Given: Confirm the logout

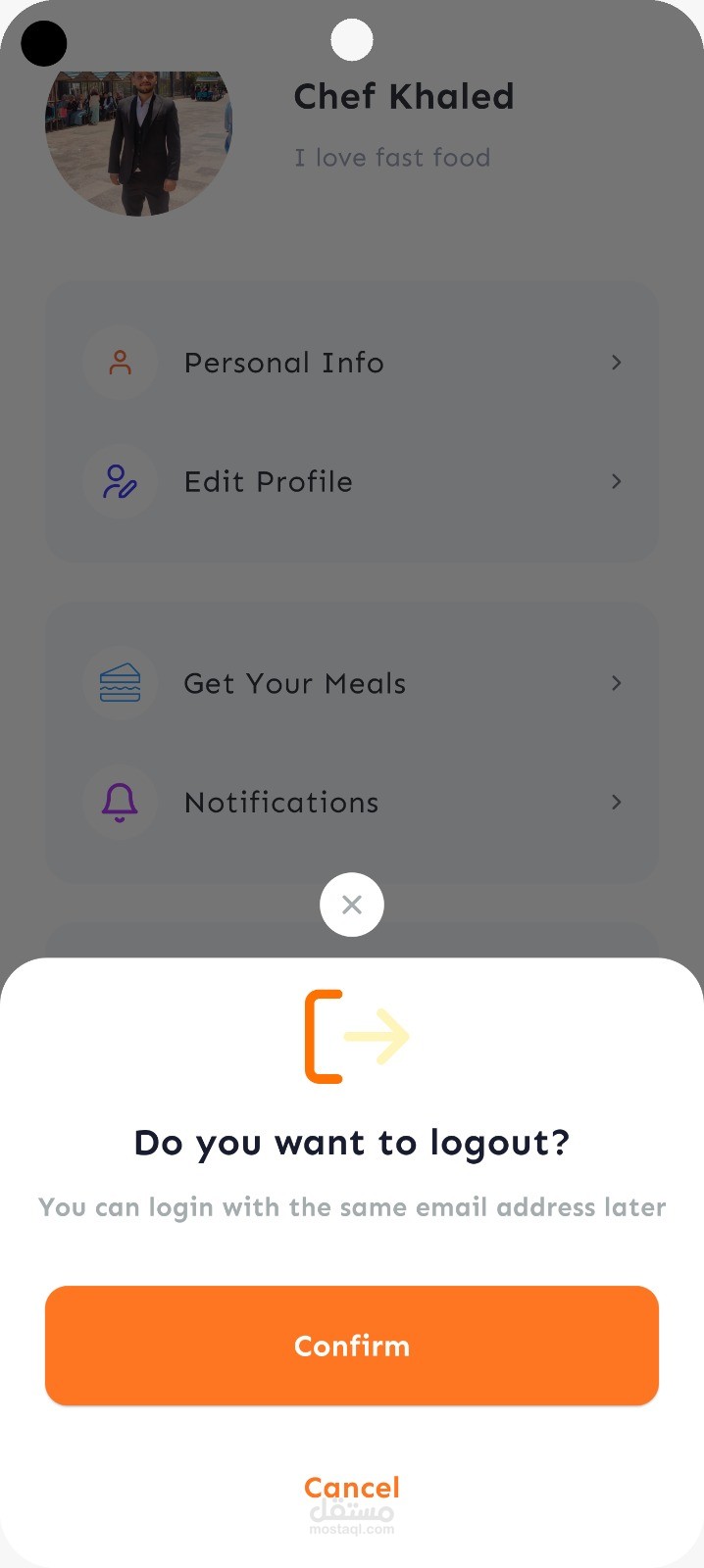Looking at the screenshot, I should (x=352, y=1346).
